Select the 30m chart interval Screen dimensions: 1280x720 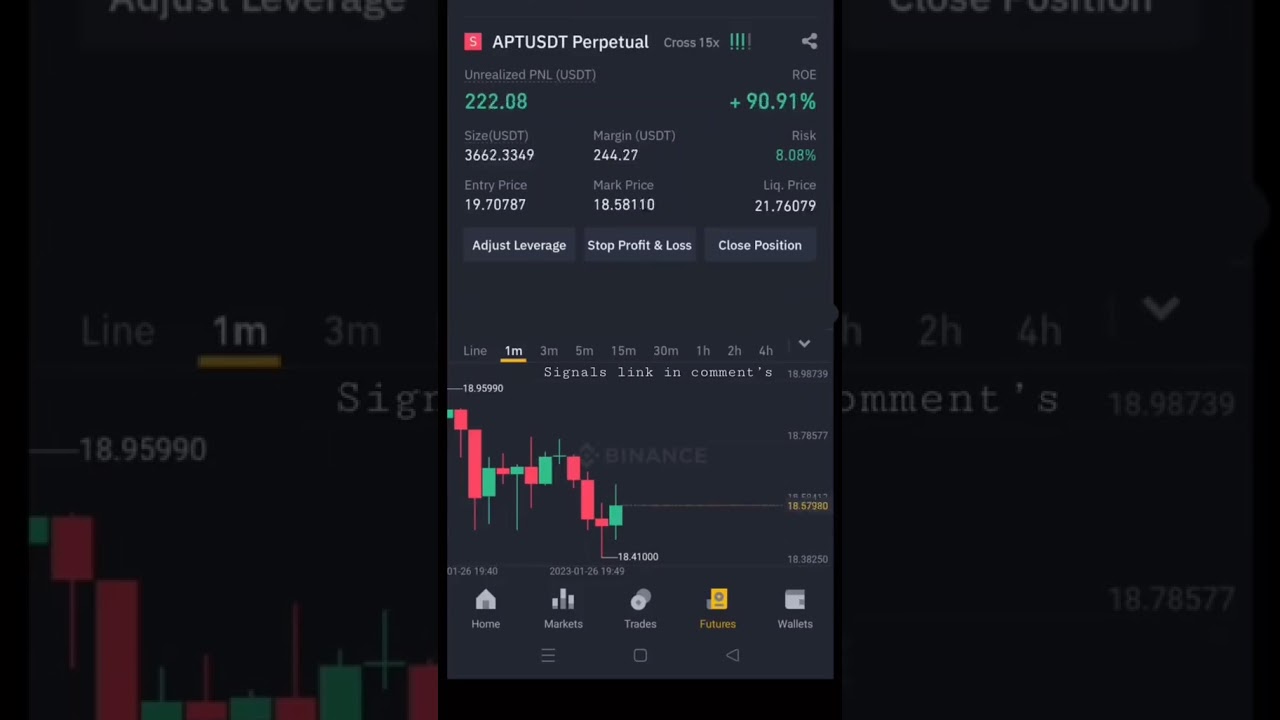666,351
